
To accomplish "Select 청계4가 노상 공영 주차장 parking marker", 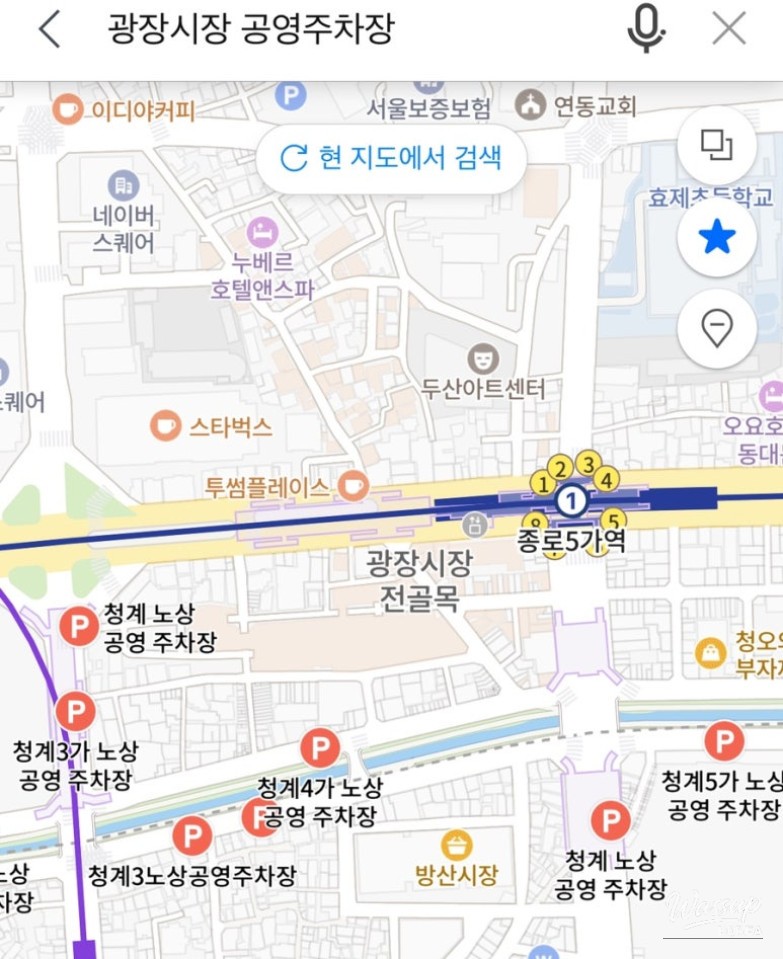I will pyautogui.click(x=320, y=748).
